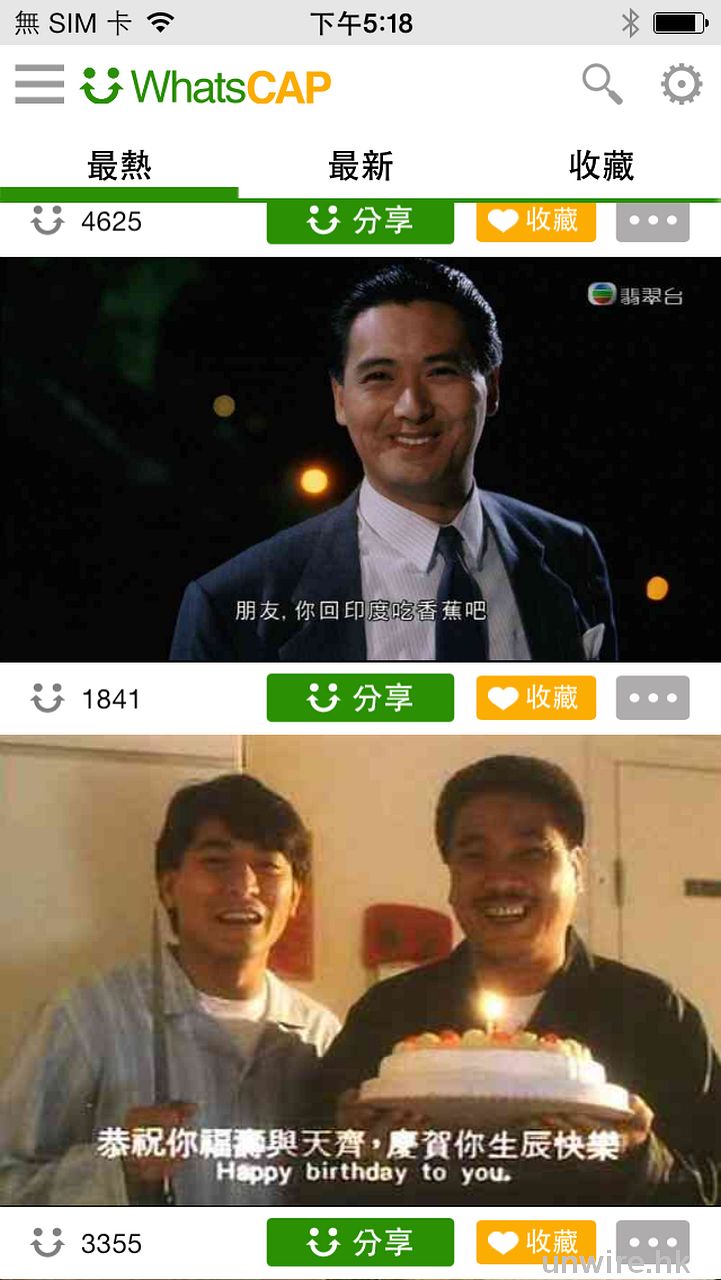The height and width of the screenshot is (1280, 721).
Task: Open the search magnifier icon
Action: pos(602,85)
